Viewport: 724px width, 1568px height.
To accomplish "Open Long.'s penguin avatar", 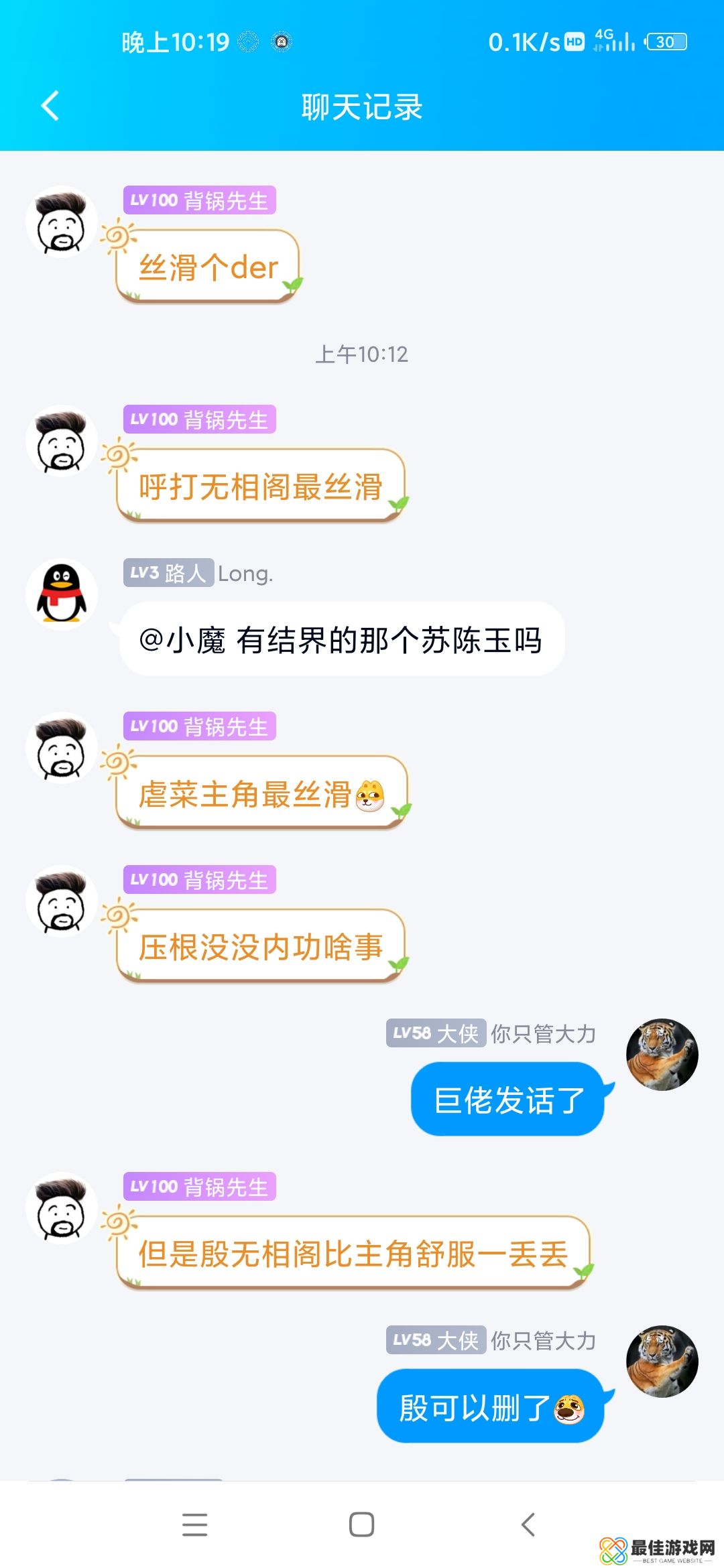I will 62,594.
